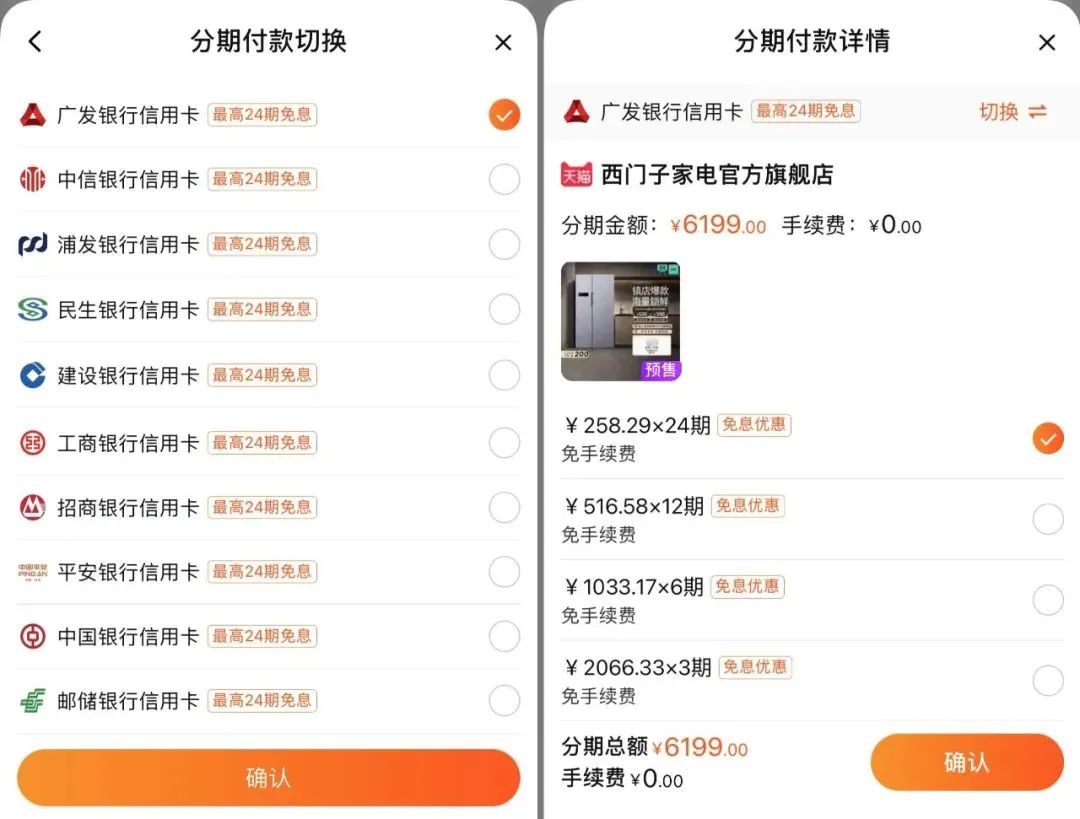Select 平安银行信用卡
1080x819 pixels.
[x=504, y=572]
